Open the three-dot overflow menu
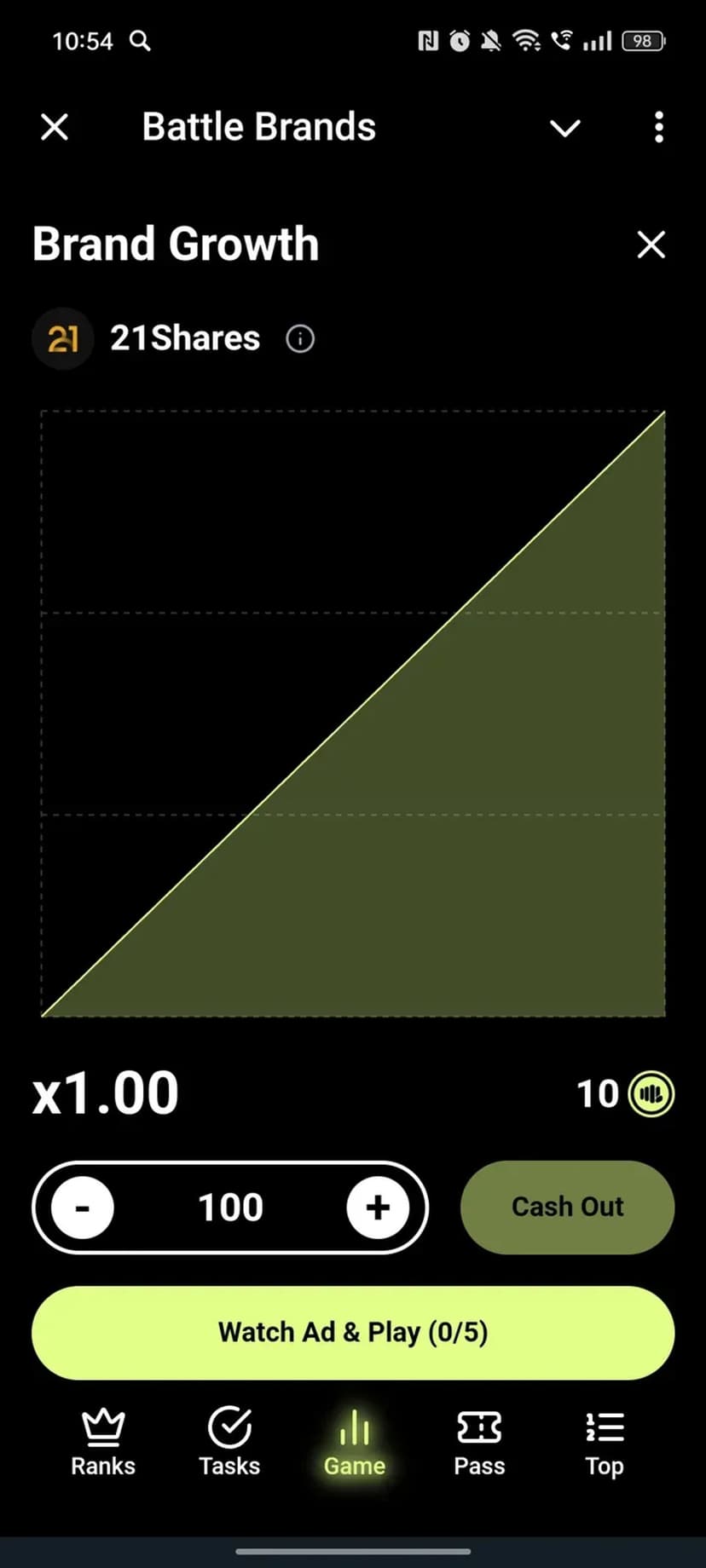 pyautogui.click(x=658, y=128)
